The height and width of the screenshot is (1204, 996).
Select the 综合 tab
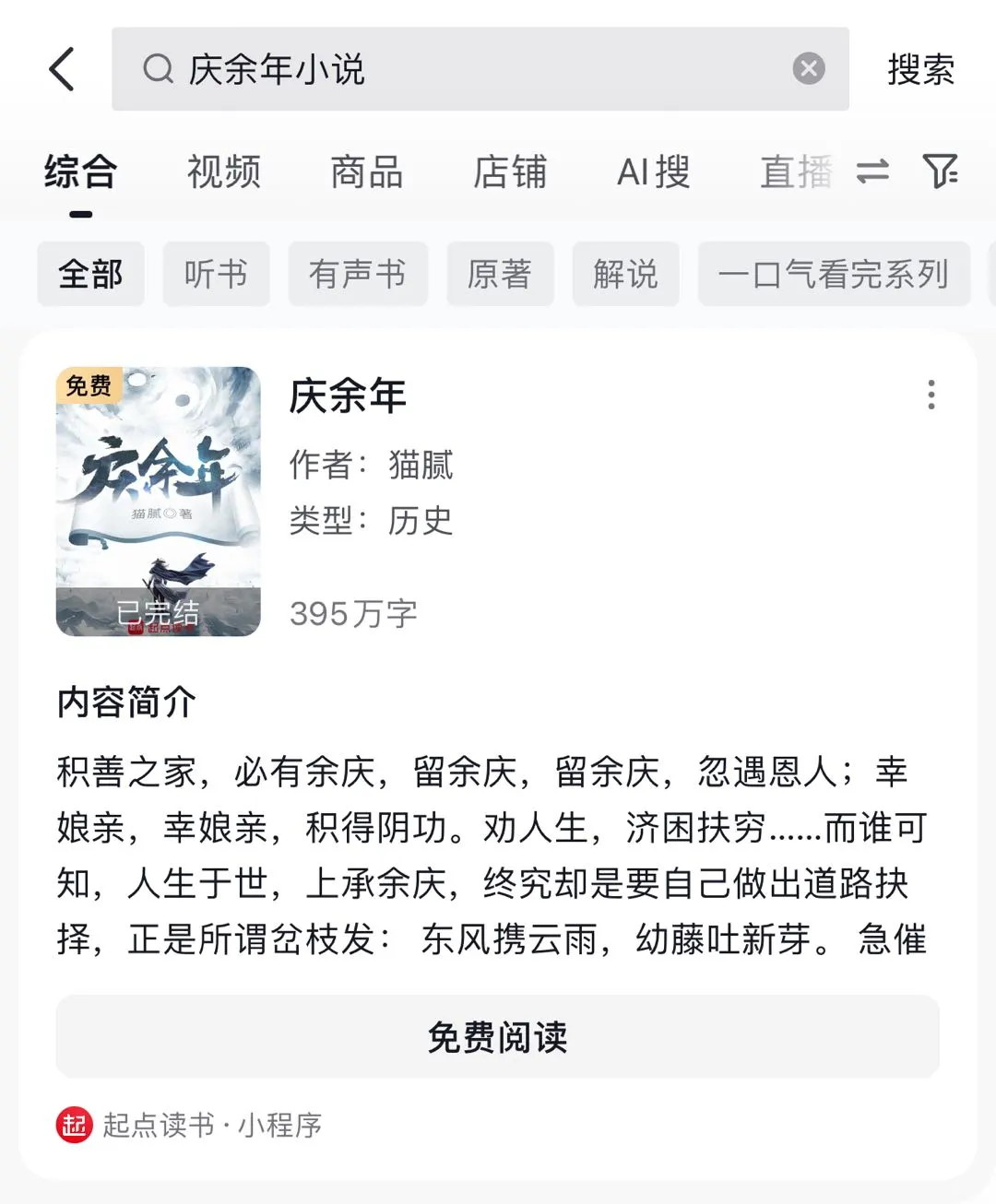pyautogui.click(x=81, y=172)
